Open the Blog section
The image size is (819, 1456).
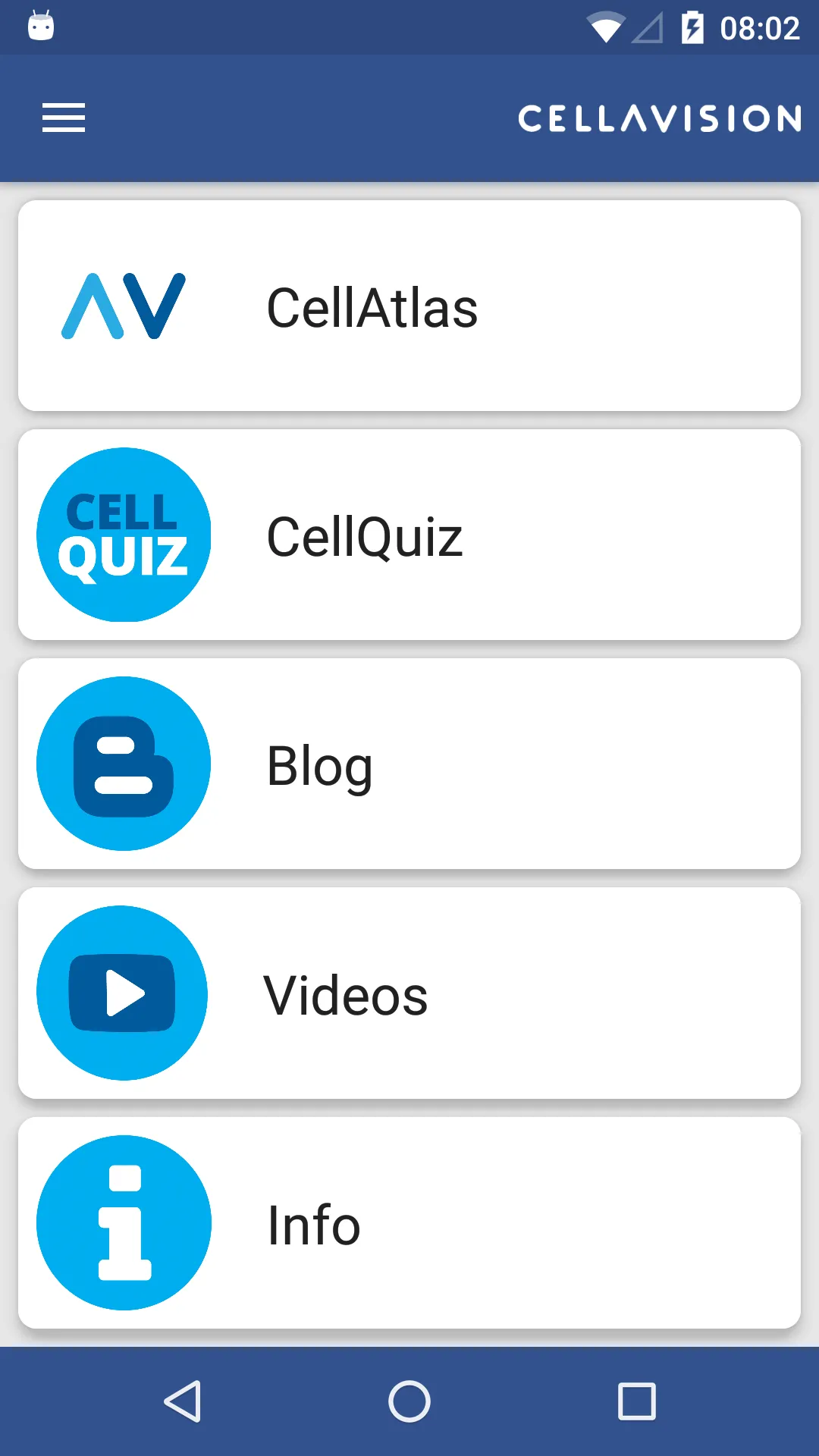tap(409, 764)
